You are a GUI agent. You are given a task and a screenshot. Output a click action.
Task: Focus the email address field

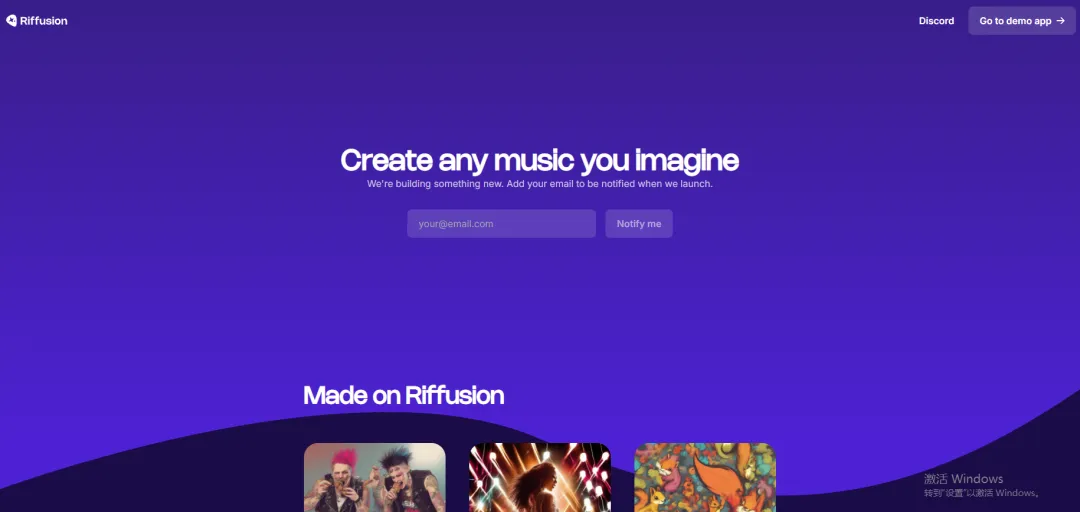501,223
